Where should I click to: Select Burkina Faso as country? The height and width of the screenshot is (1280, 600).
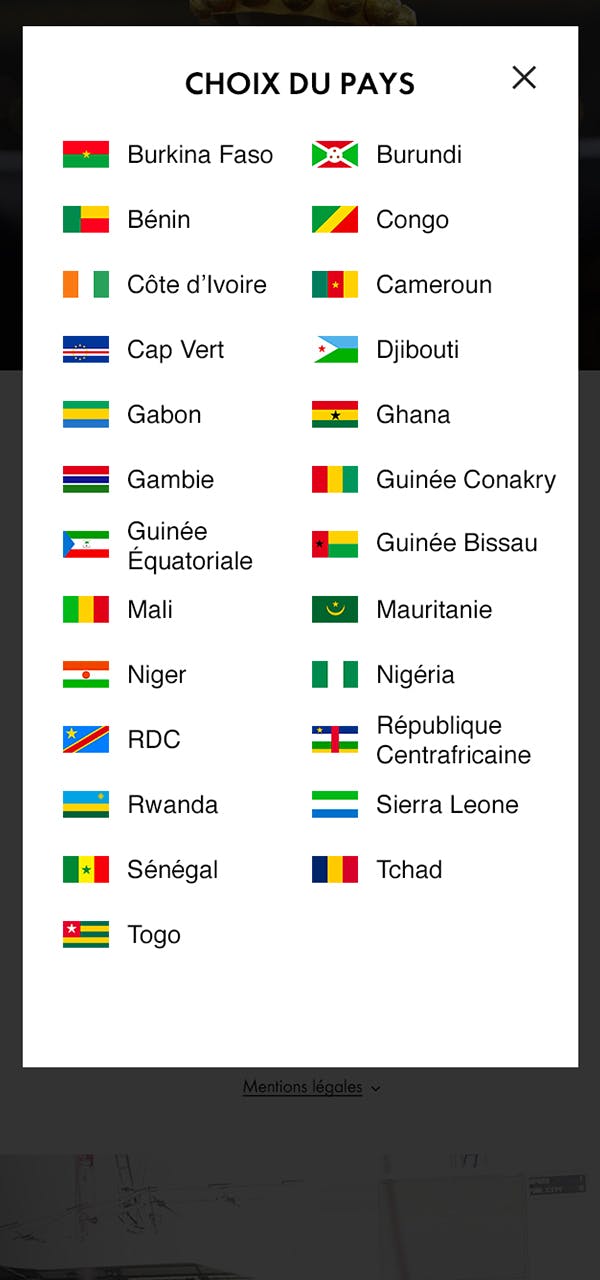199,155
